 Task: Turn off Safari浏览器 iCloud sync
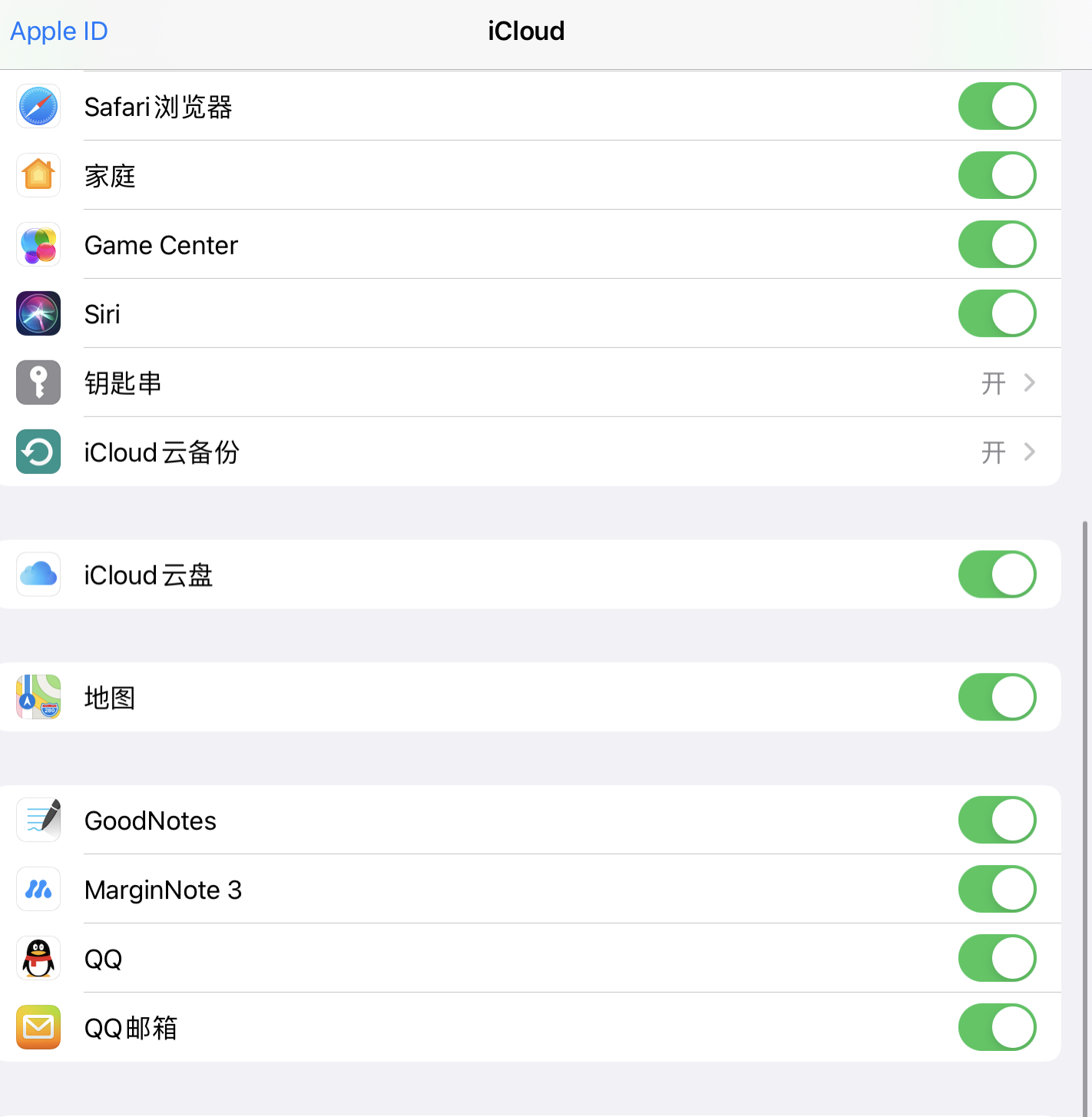pyautogui.click(x=997, y=106)
